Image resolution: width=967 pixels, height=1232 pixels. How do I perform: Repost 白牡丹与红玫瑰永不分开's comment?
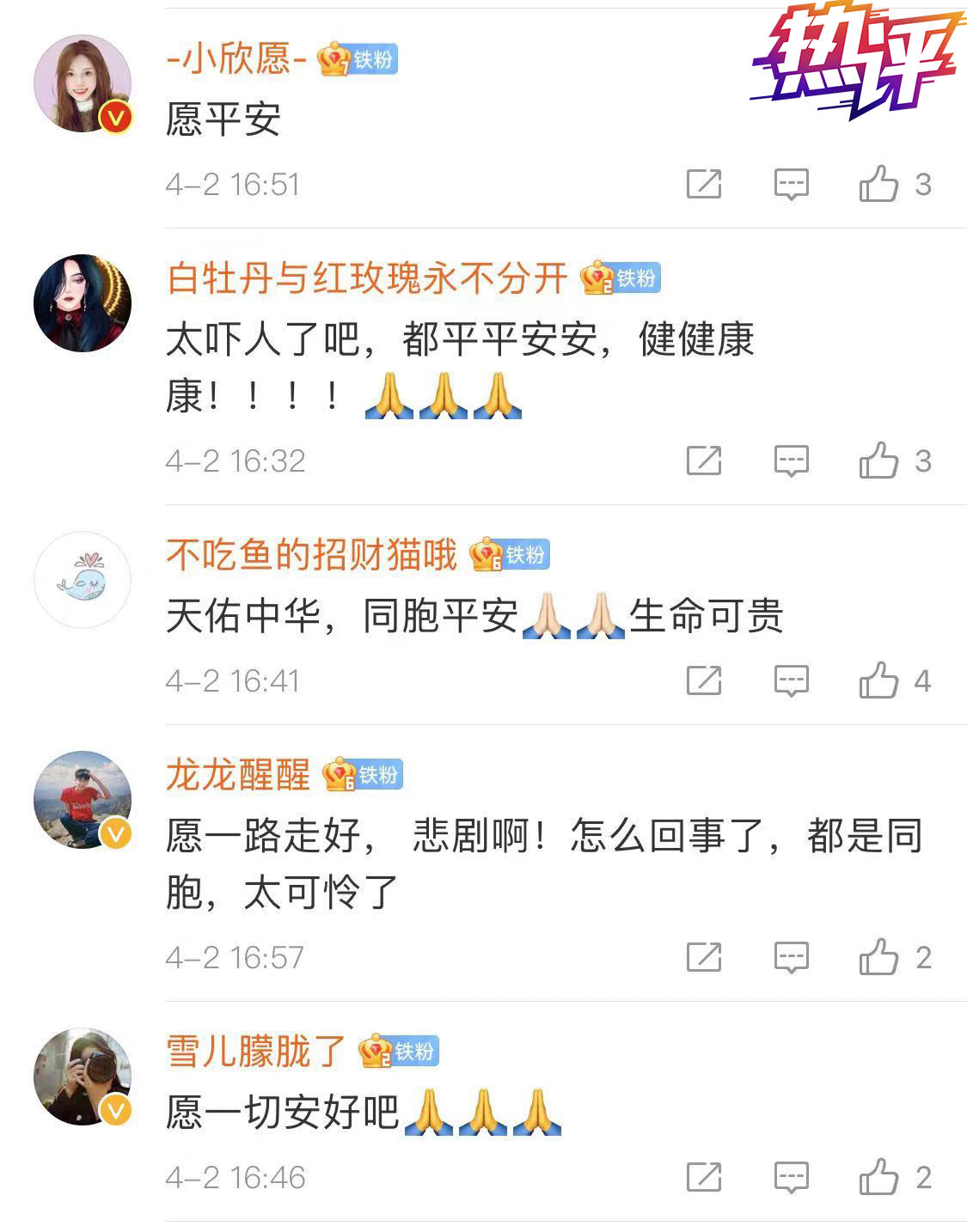click(x=703, y=460)
